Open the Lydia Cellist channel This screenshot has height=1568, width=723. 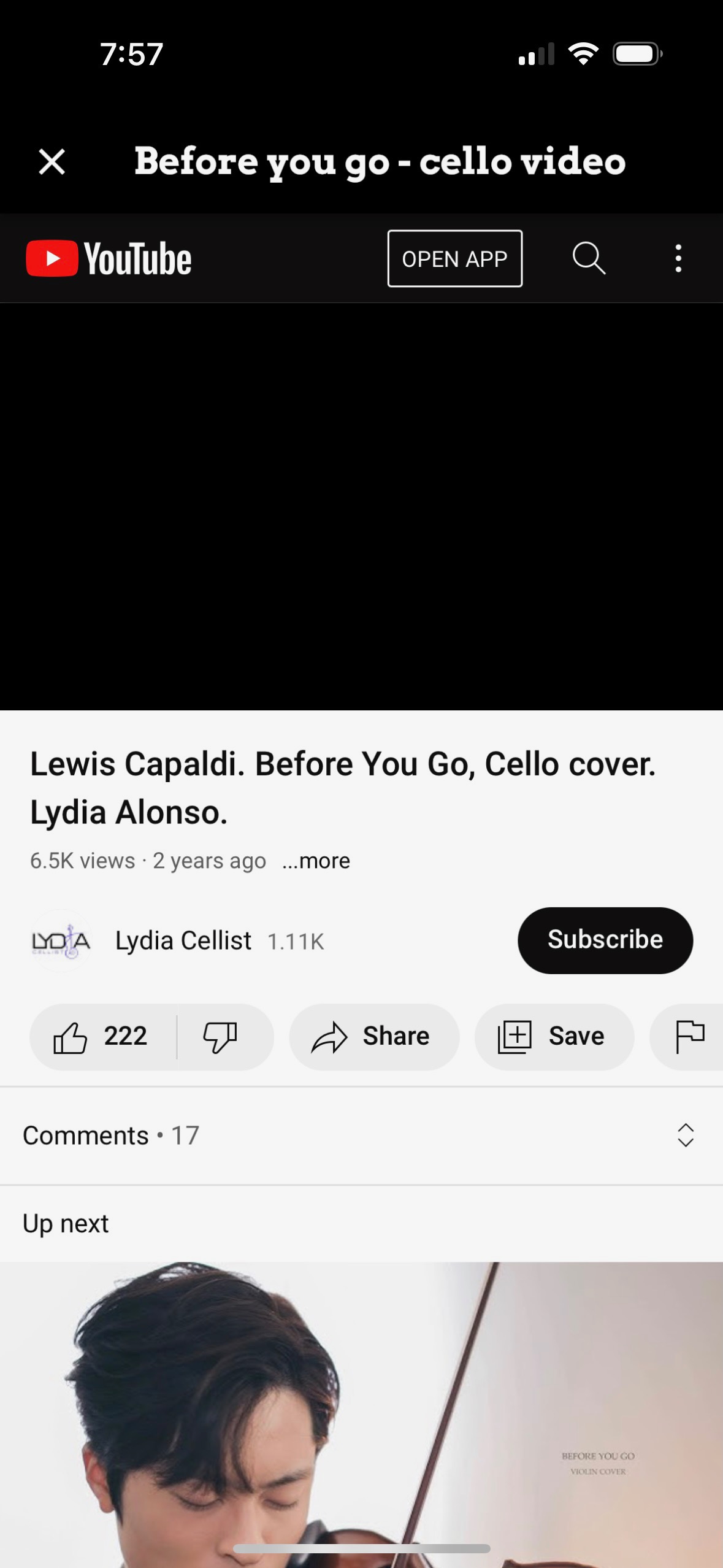183,940
